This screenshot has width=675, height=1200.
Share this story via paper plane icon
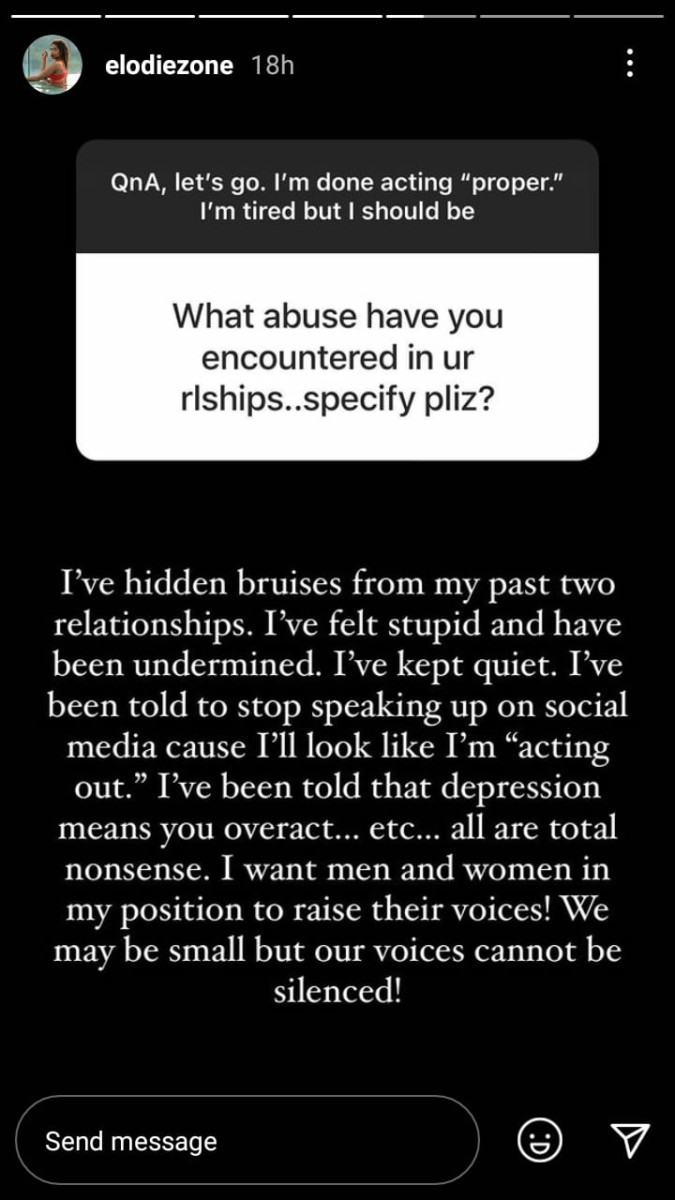coord(630,1139)
